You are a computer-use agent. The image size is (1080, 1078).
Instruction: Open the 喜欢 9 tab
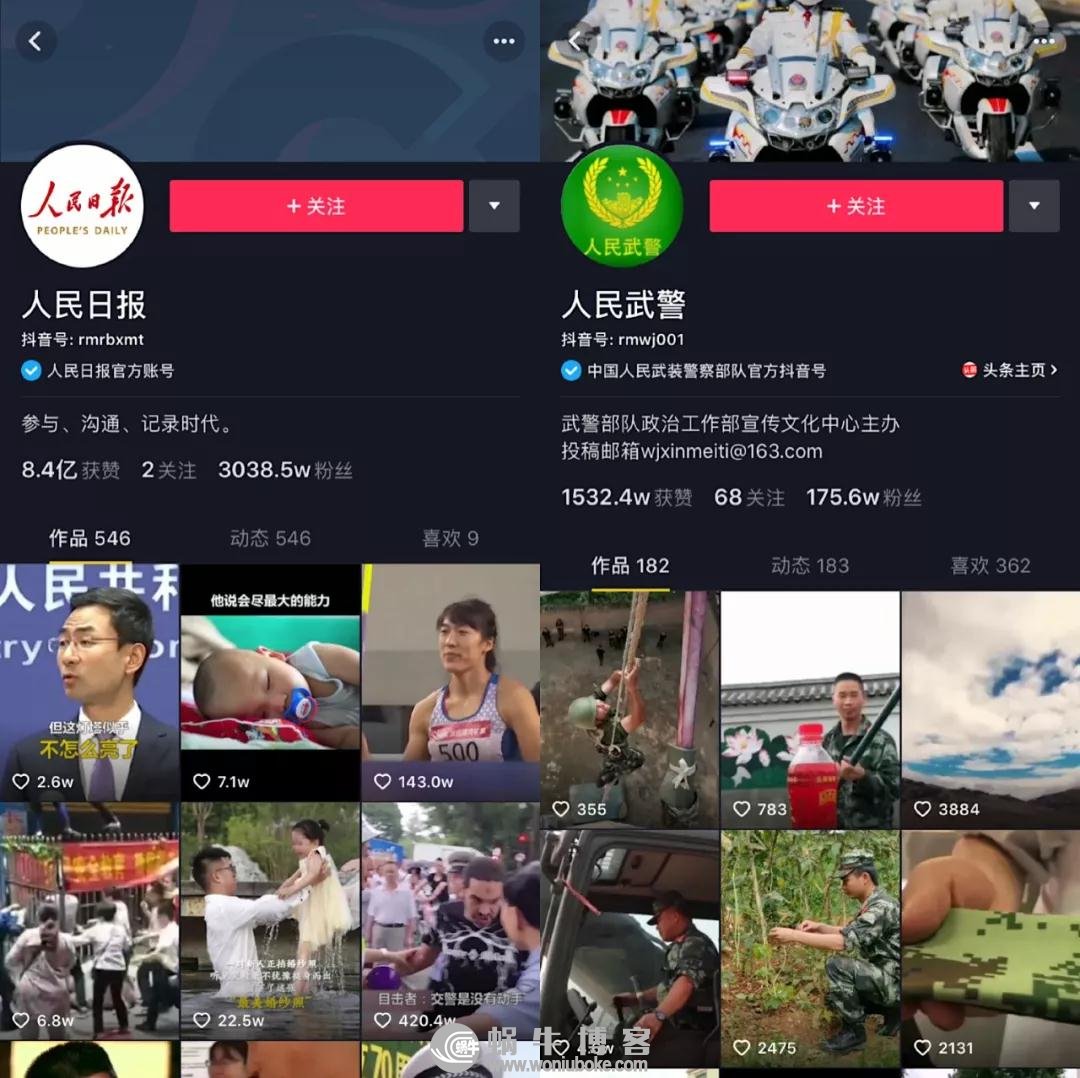(450, 538)
